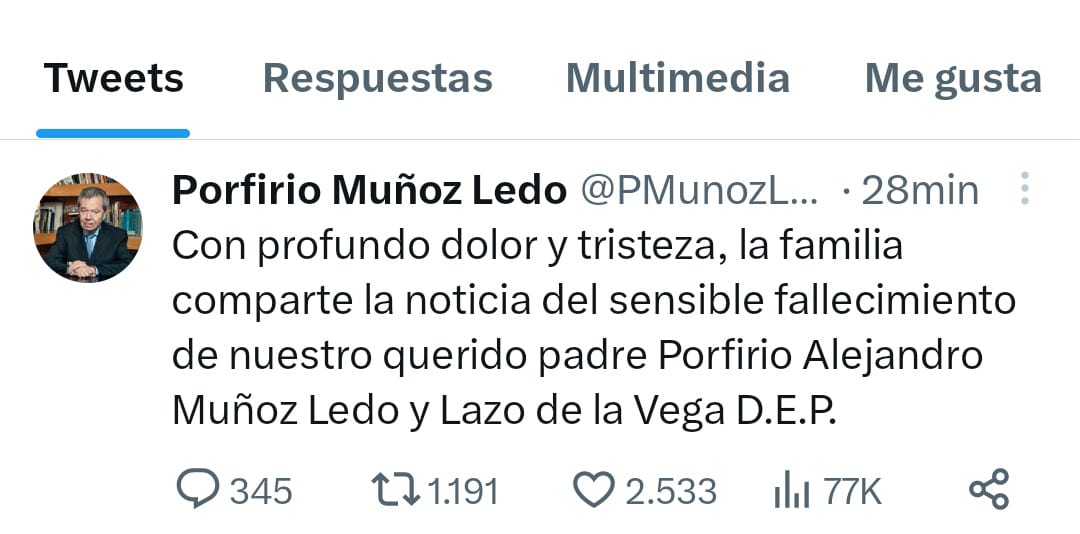
Task: Open Porfirio Muñoz Ledo's profile picture
Action: 88,228
